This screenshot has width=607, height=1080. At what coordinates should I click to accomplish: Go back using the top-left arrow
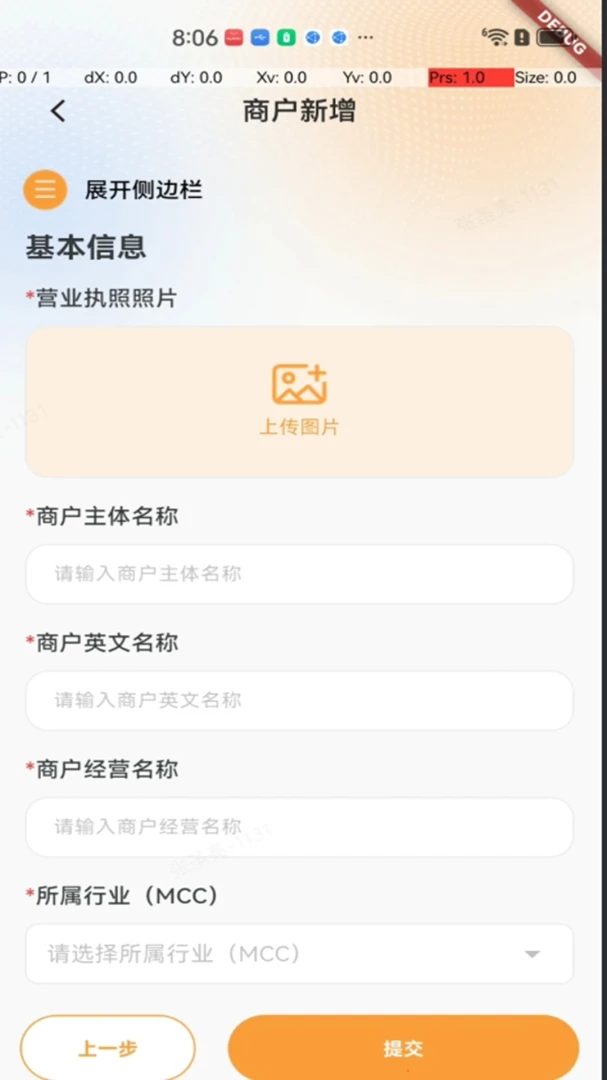click(x=59, y=111)
